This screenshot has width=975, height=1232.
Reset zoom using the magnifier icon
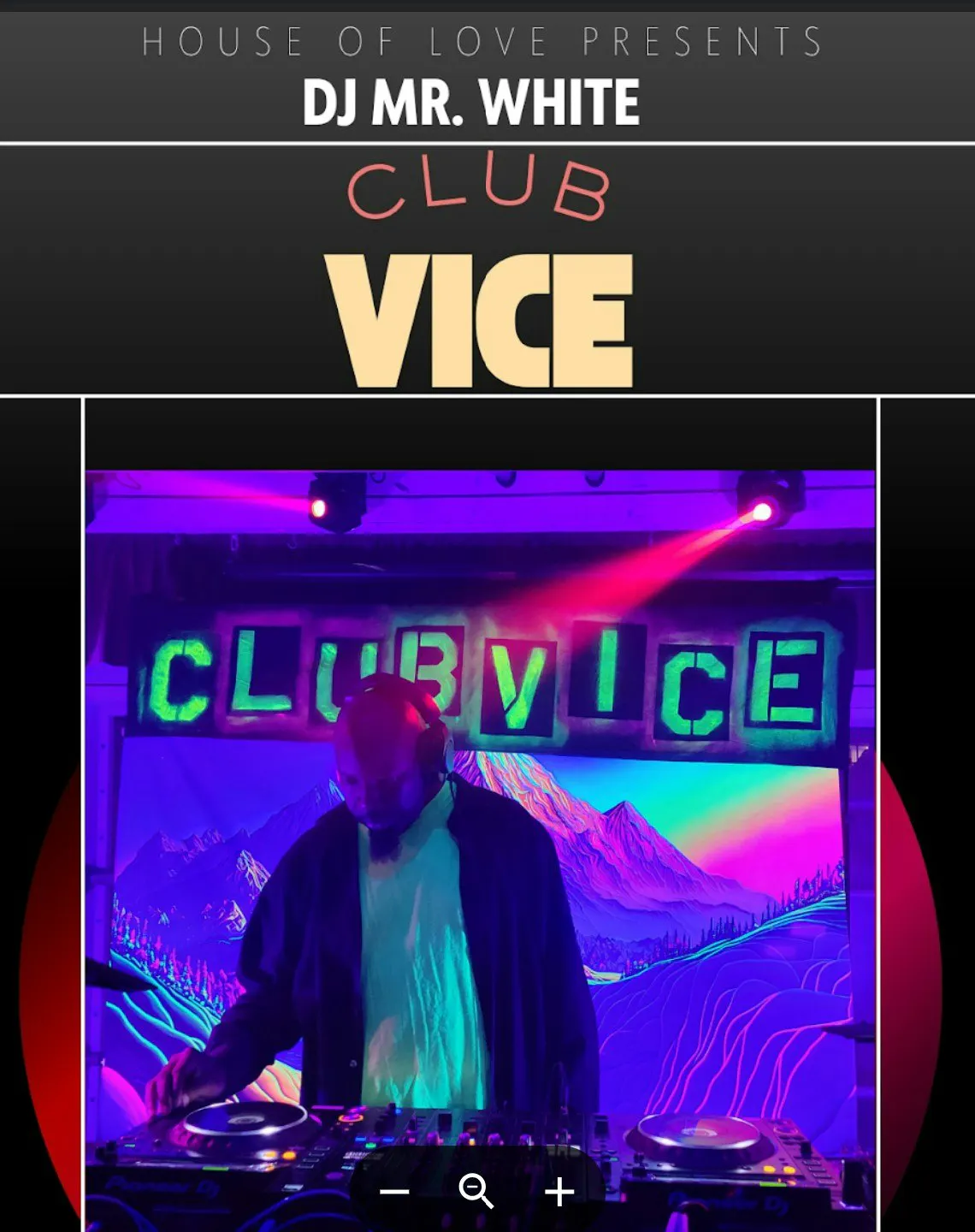pyautogui.click(x=476, y=1192)
